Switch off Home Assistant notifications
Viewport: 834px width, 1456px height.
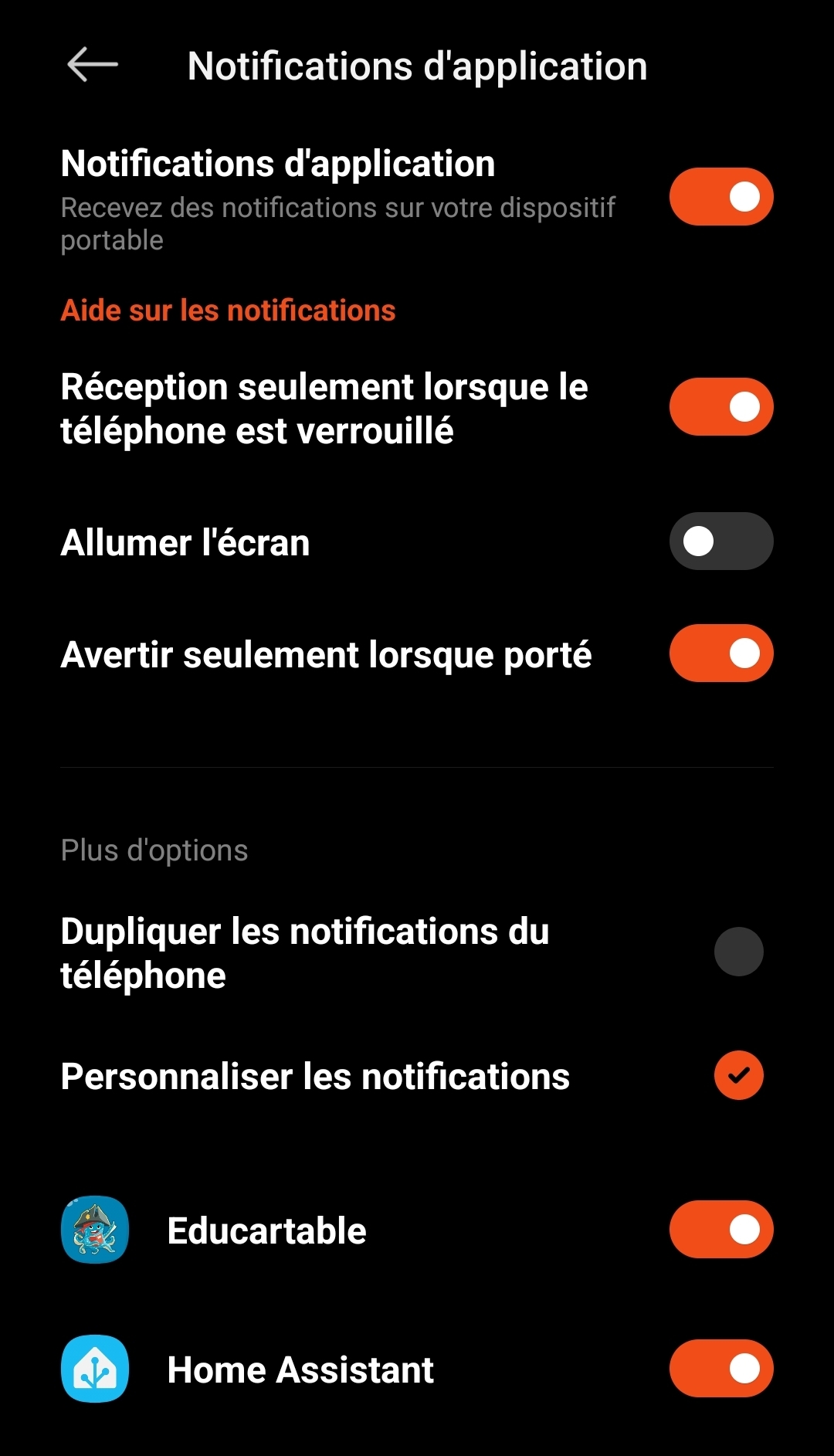click(x=721, y=1369)
